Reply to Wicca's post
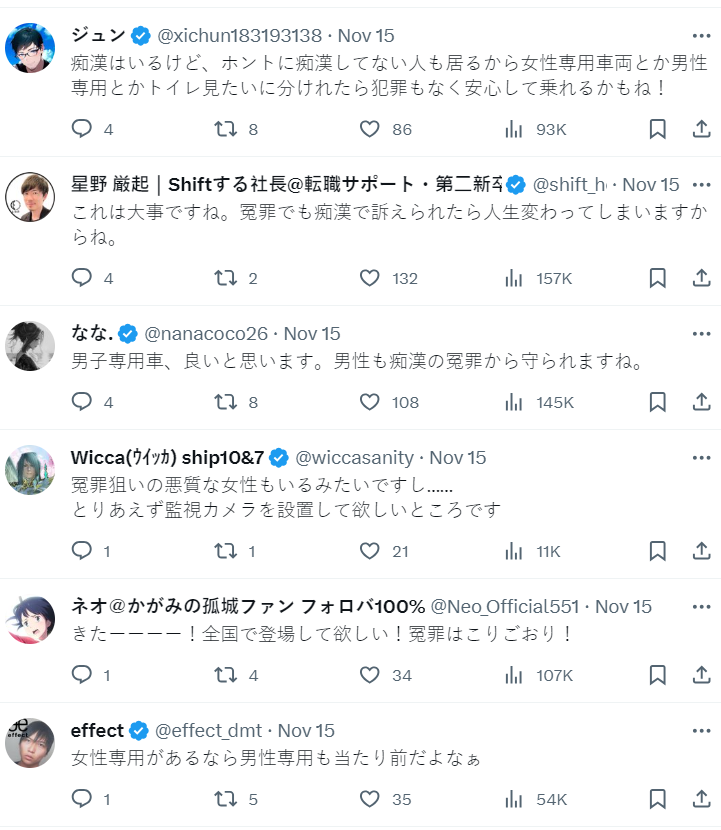Viewport: 721px width, 830px height. tap(82, 551)
